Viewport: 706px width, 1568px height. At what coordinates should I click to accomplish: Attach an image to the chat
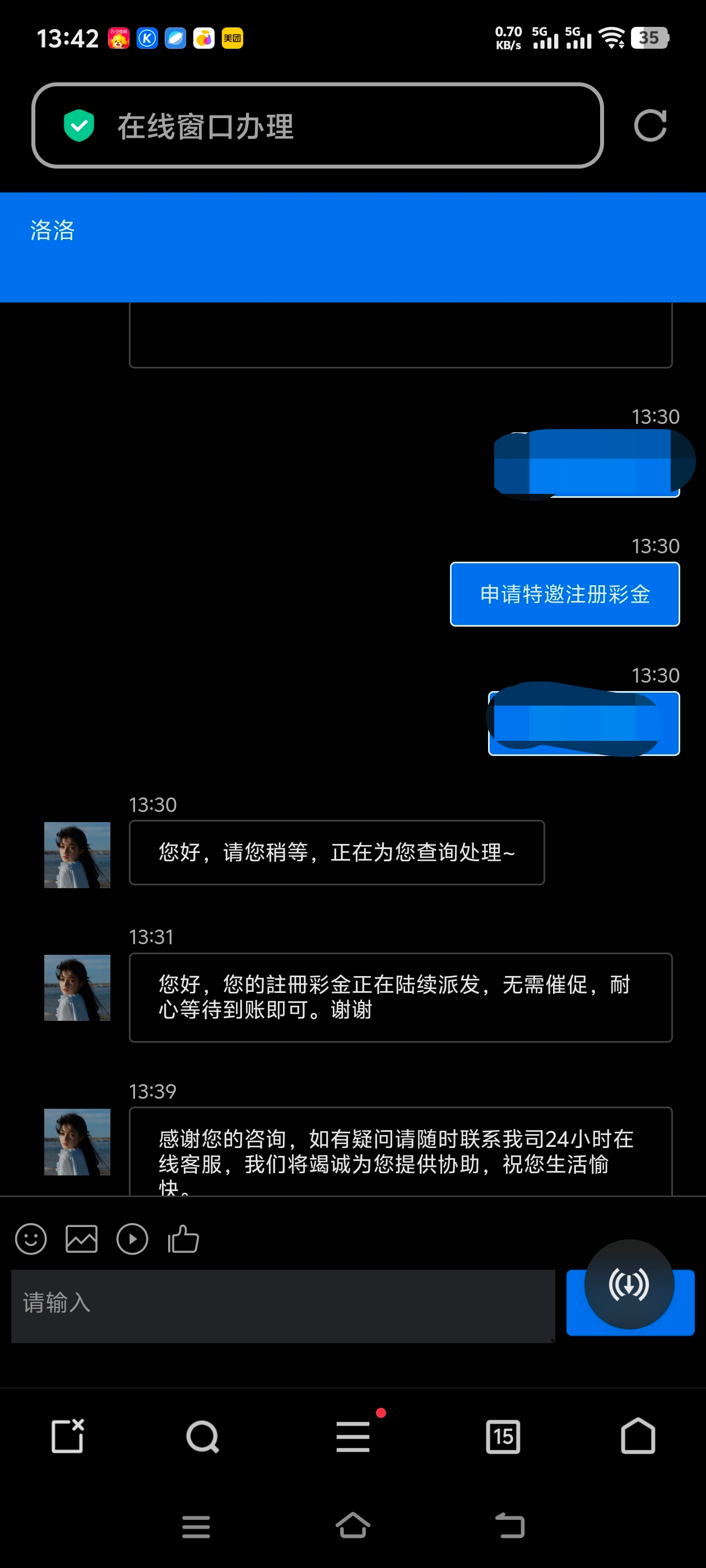point(81,1239)
